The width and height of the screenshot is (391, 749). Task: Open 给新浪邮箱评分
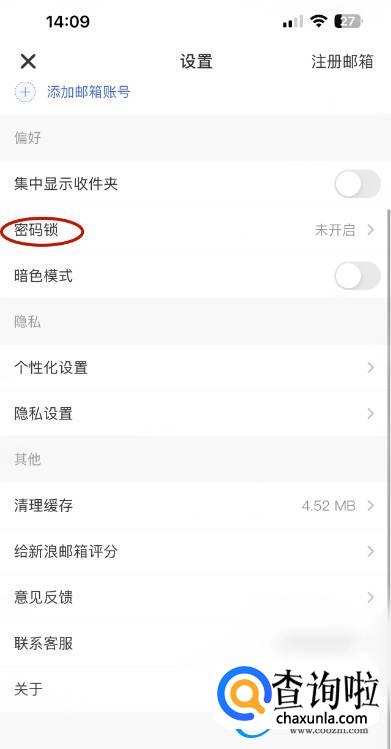tap(195, 552)
